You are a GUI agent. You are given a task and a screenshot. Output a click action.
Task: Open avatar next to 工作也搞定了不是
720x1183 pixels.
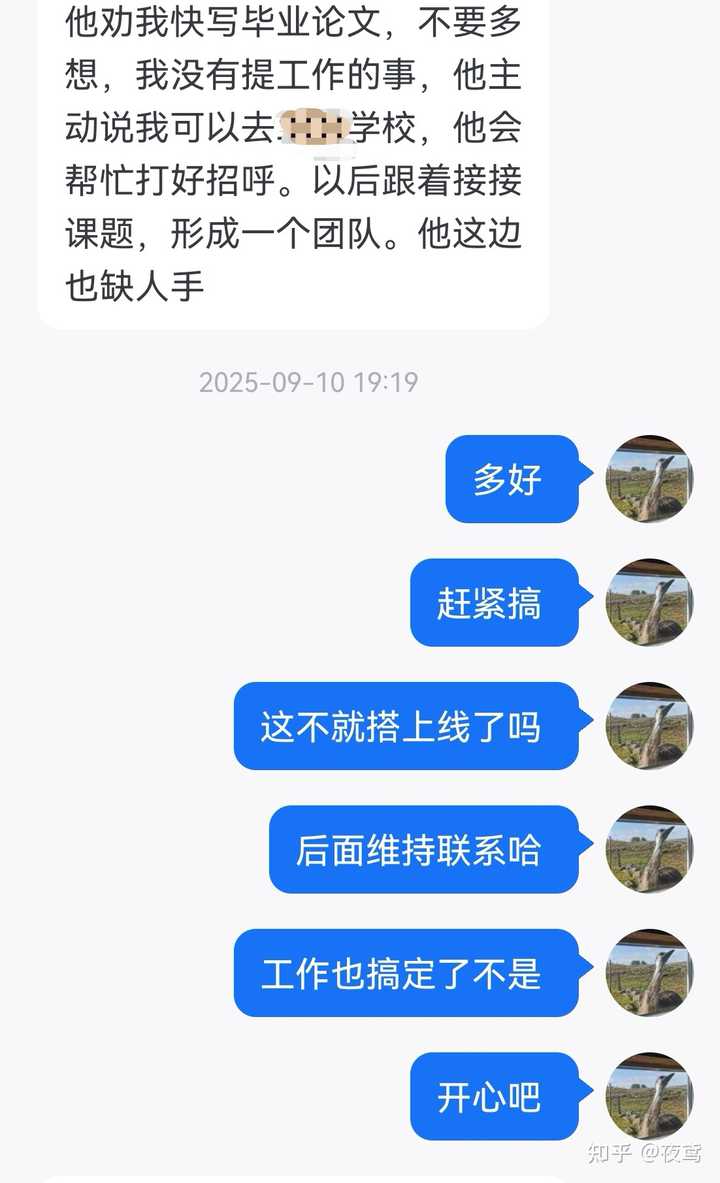[649, 972]
